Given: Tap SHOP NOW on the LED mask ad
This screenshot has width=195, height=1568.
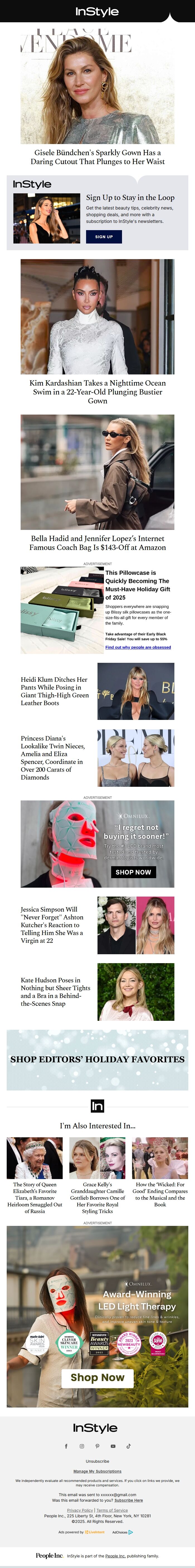Looking at the screenshot, I should [x=133, y=872].
